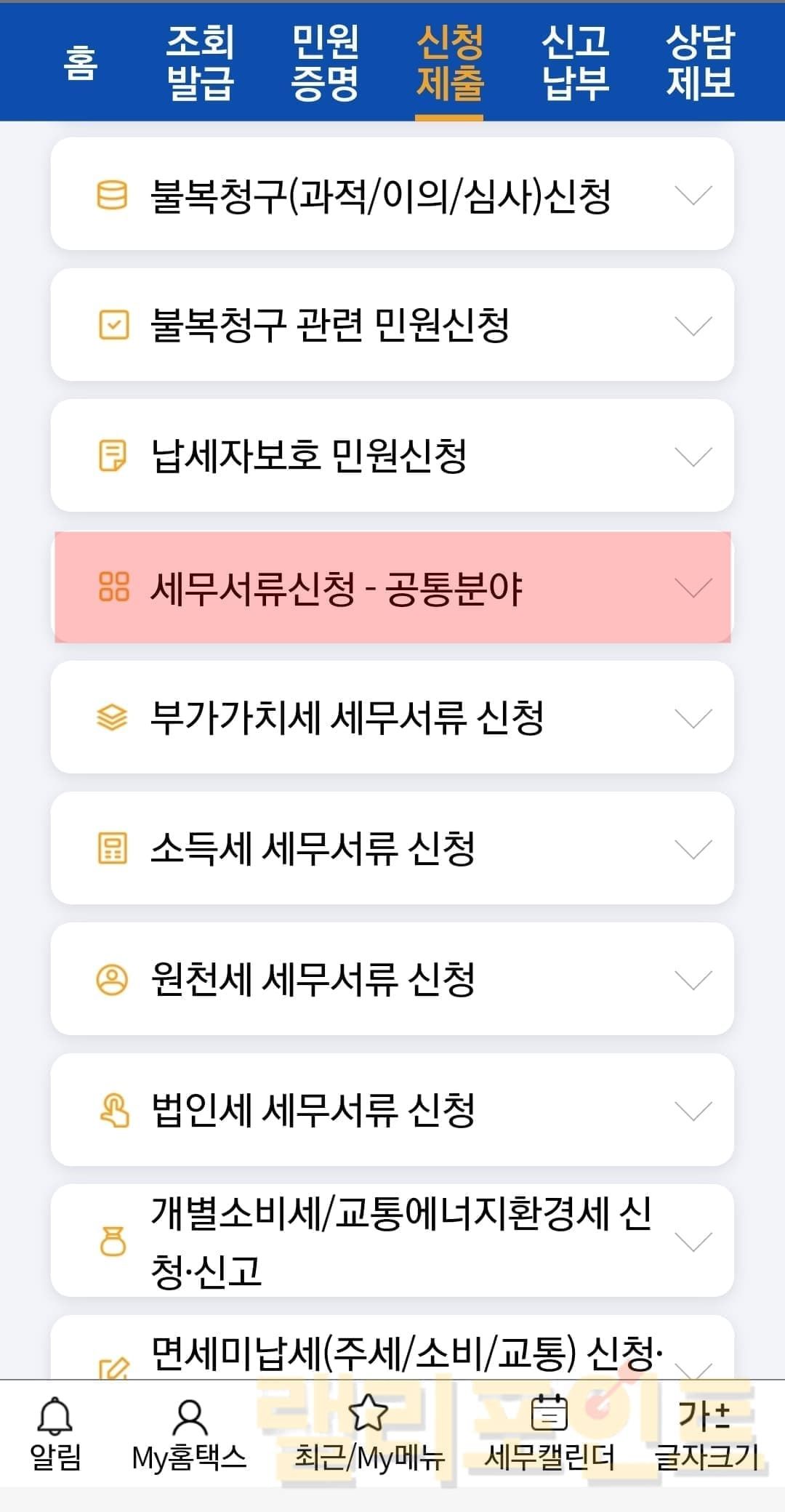Viewport: 785px width, 1512px height.
Task: Expand 납세자보호 민원신청
Action: pyautogui.click(x=392, y=456)
